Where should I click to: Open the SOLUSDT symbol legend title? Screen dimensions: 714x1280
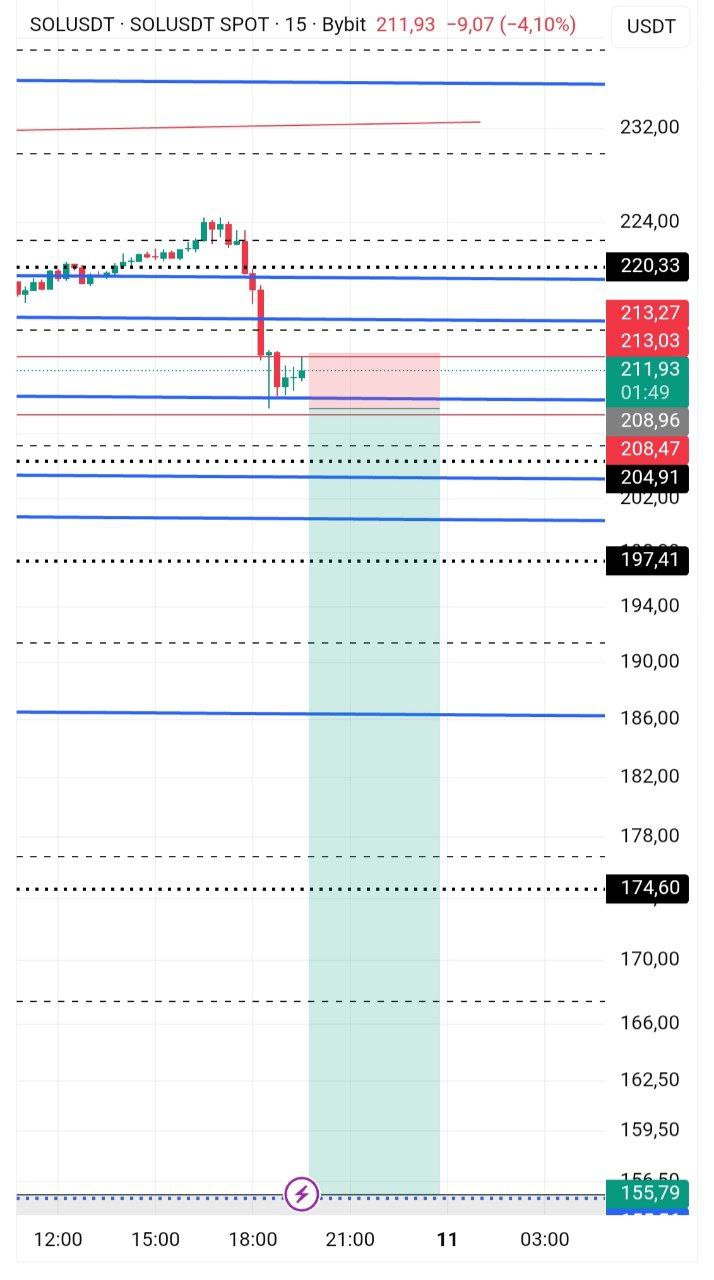[x=150, y=25]
